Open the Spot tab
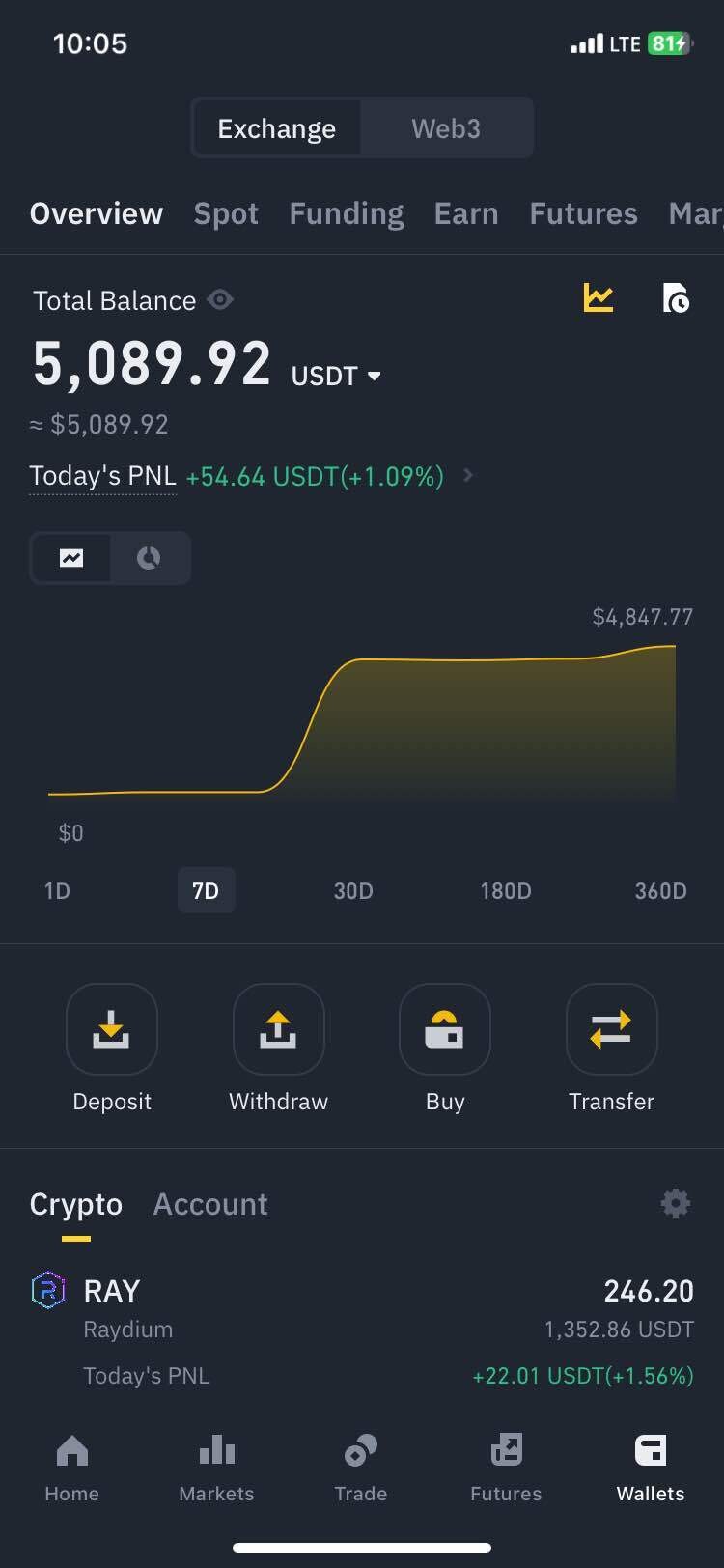 [x=226, y=213]
